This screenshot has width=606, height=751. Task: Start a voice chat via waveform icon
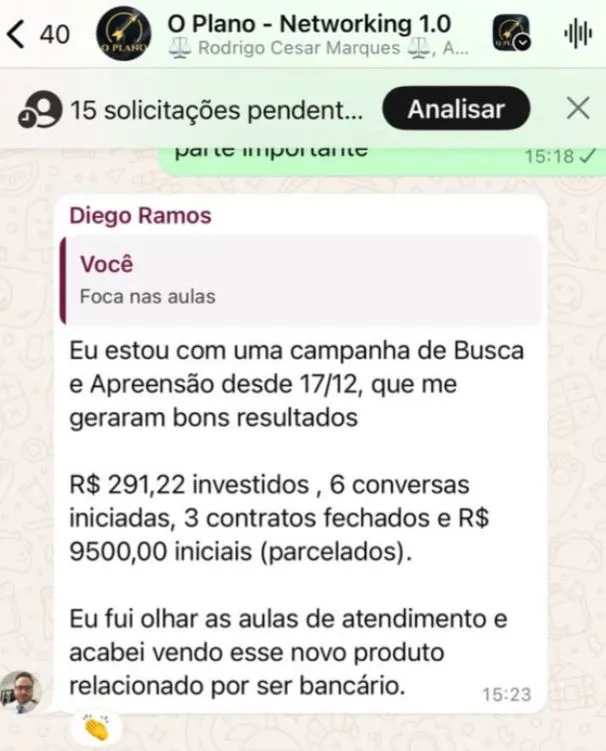click(578, 36)
